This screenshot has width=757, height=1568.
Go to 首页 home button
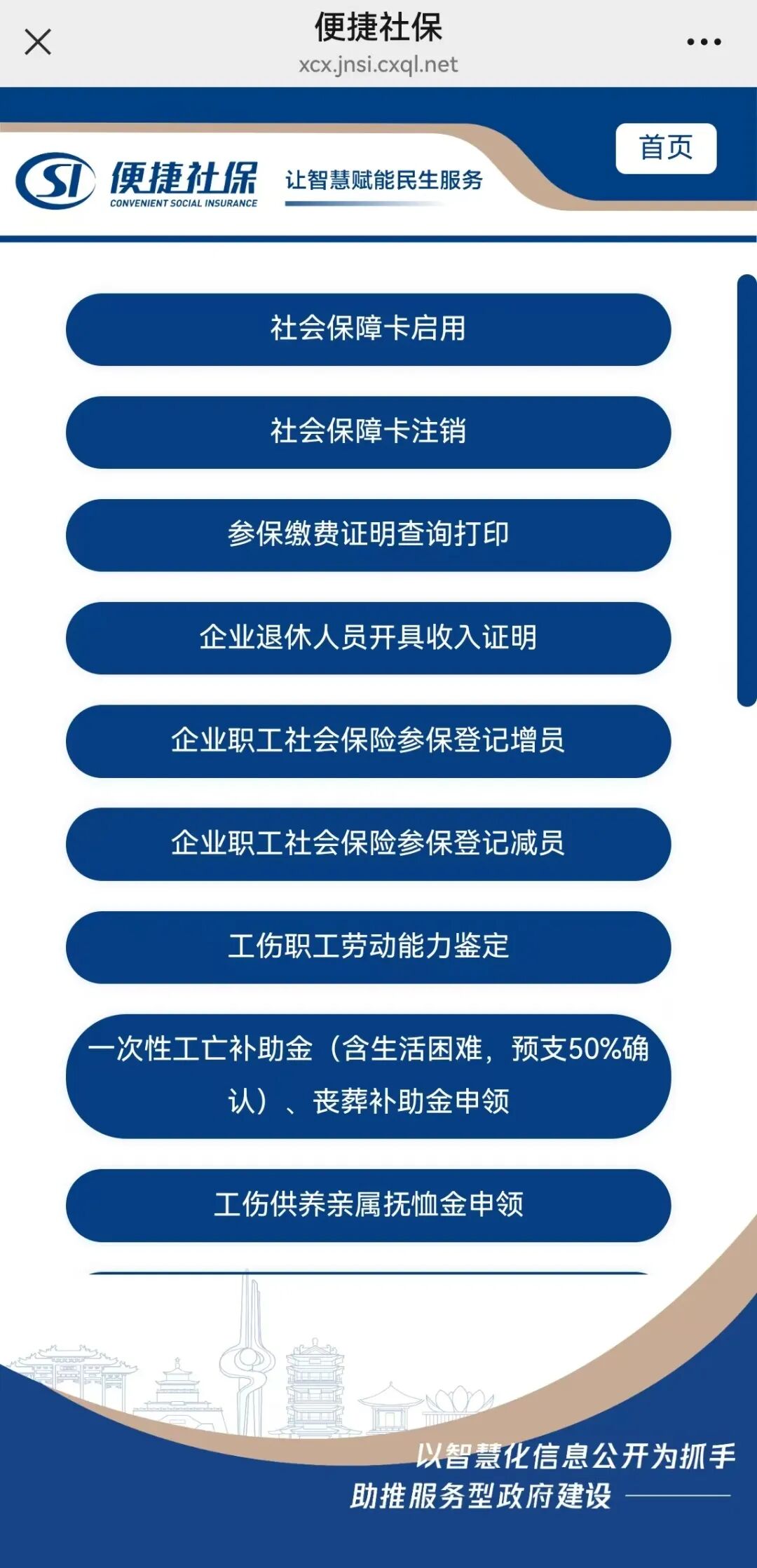pos(666,148)
